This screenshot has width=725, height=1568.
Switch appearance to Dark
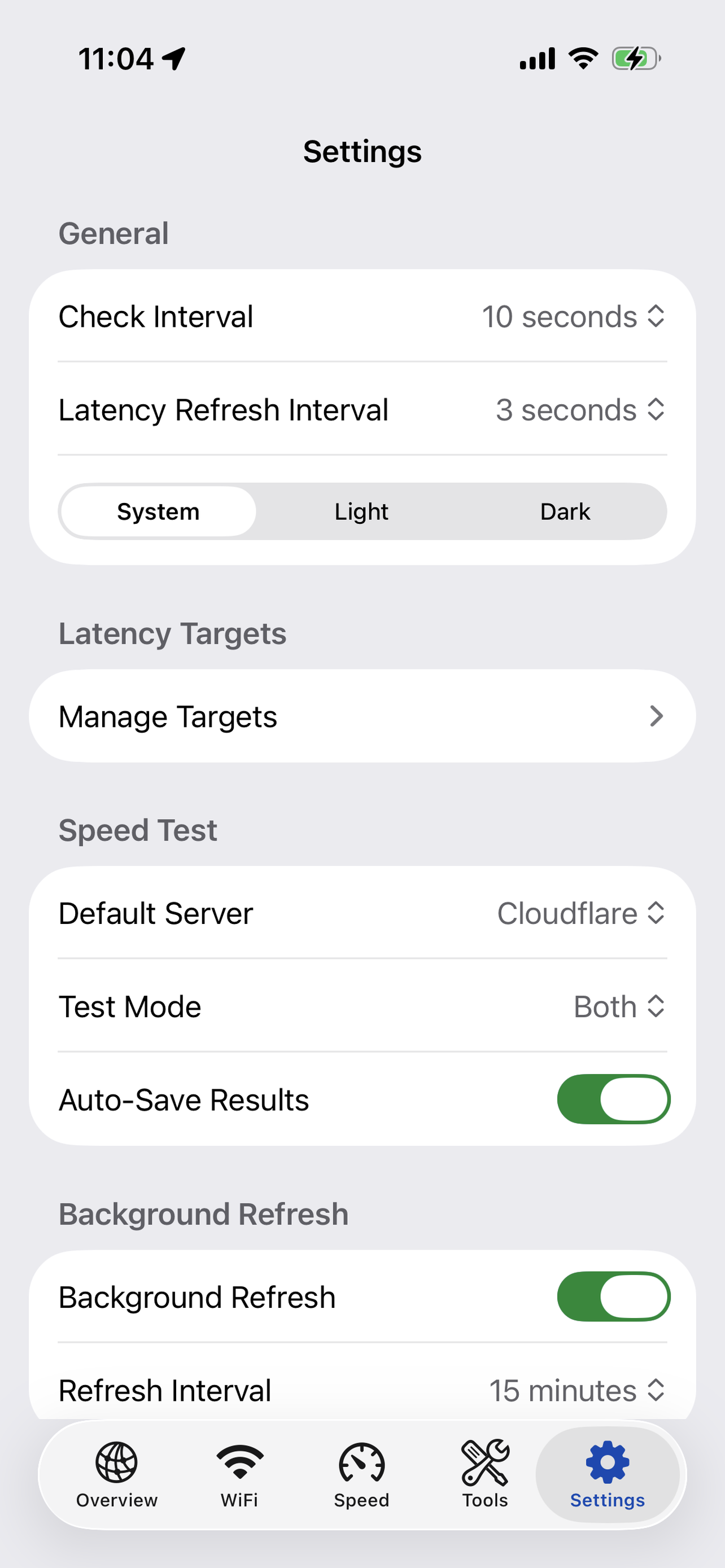(x=564, y=511)
